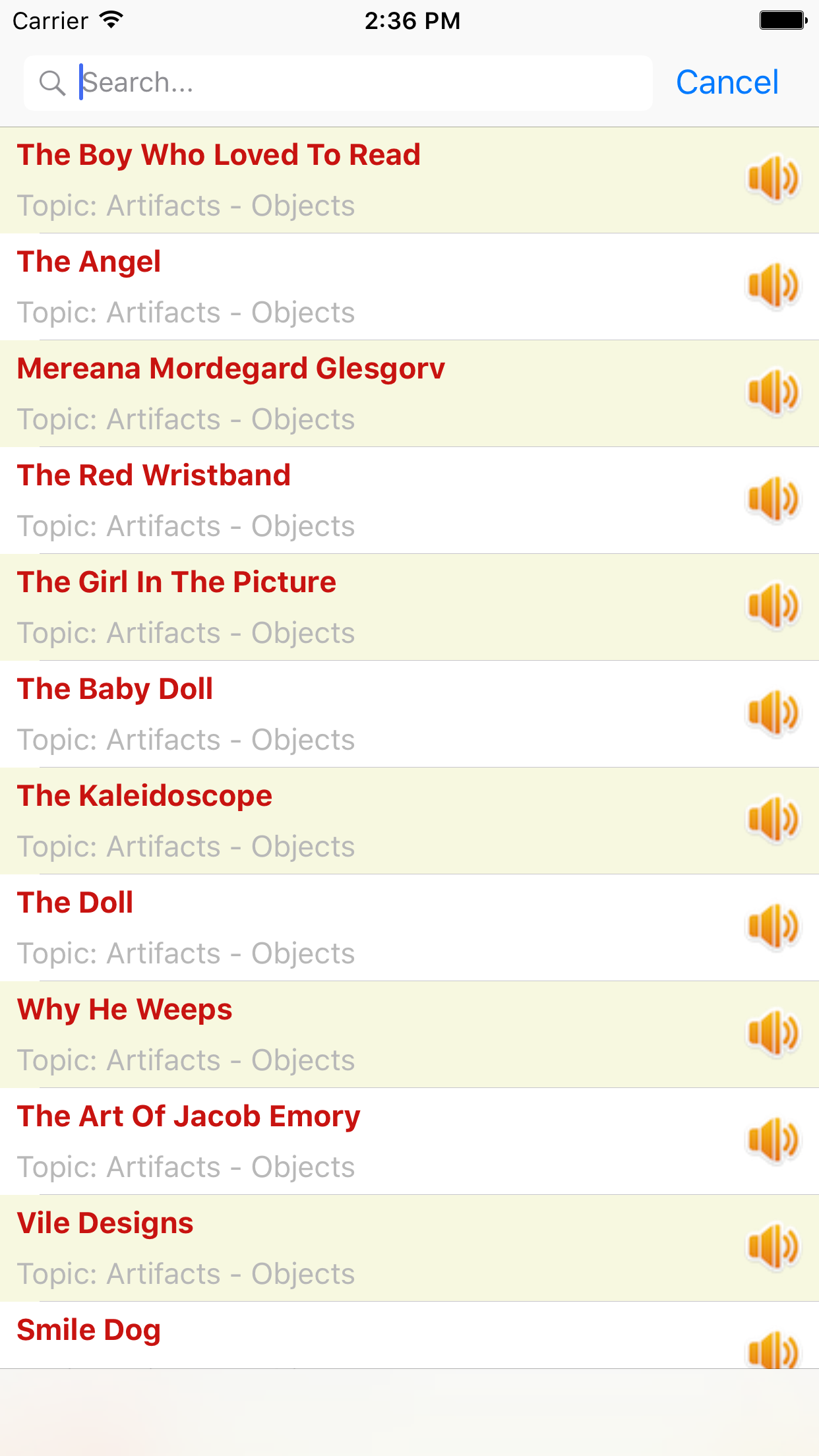Play audio for The Red Wristband
Image resolution: width=819 pixels, height=1456 pixels.
point(773,499)
